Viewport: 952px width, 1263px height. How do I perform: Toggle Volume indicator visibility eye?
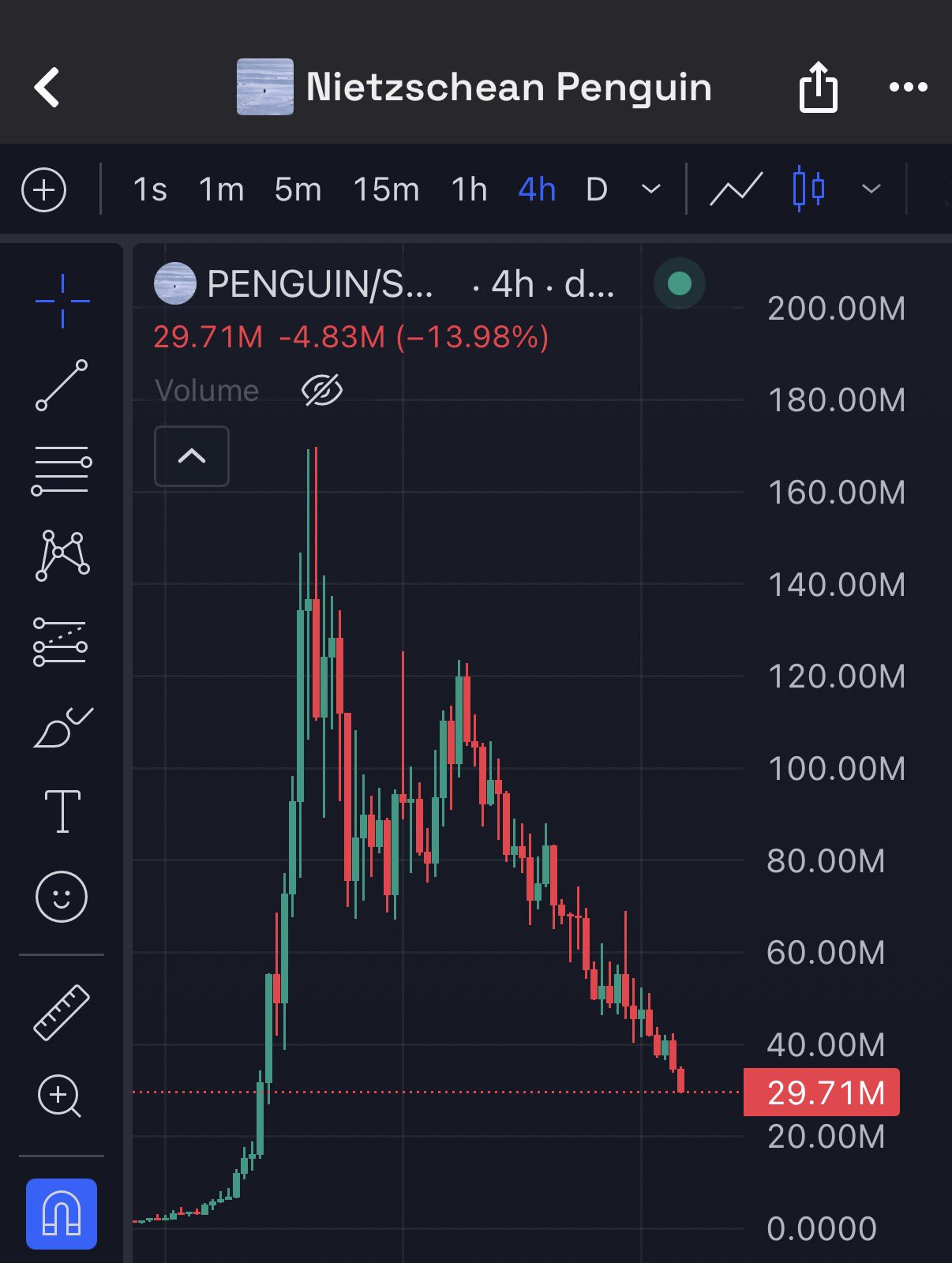coord(322,390)
